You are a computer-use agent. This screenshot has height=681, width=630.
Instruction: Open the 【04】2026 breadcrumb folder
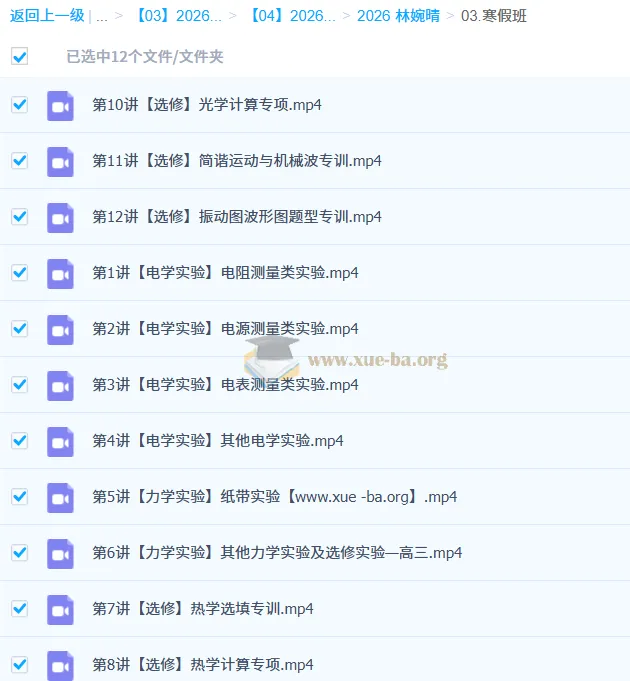pos(292,16)
